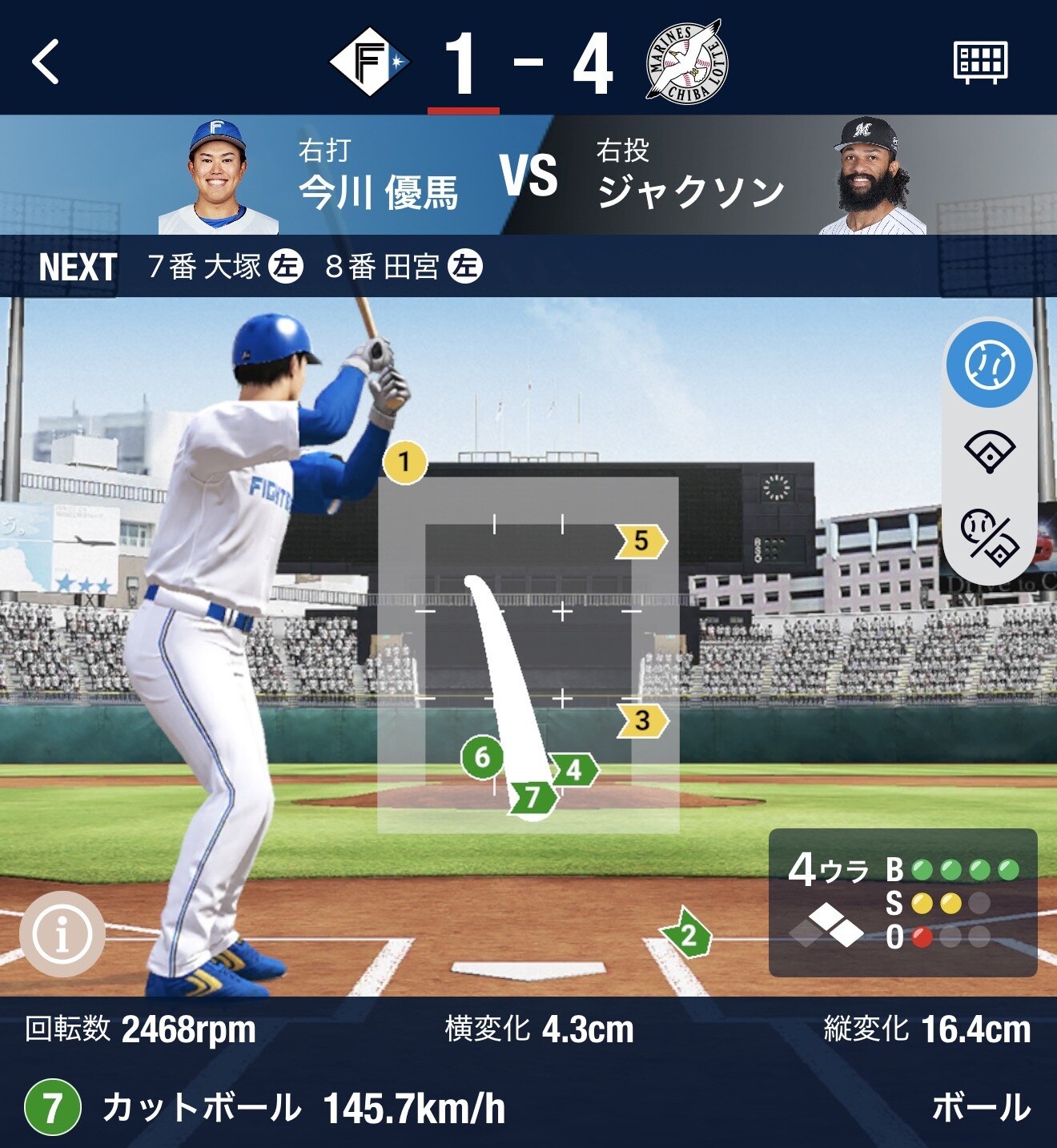Select pitch marker number 2 by the plate

point(687,932)
